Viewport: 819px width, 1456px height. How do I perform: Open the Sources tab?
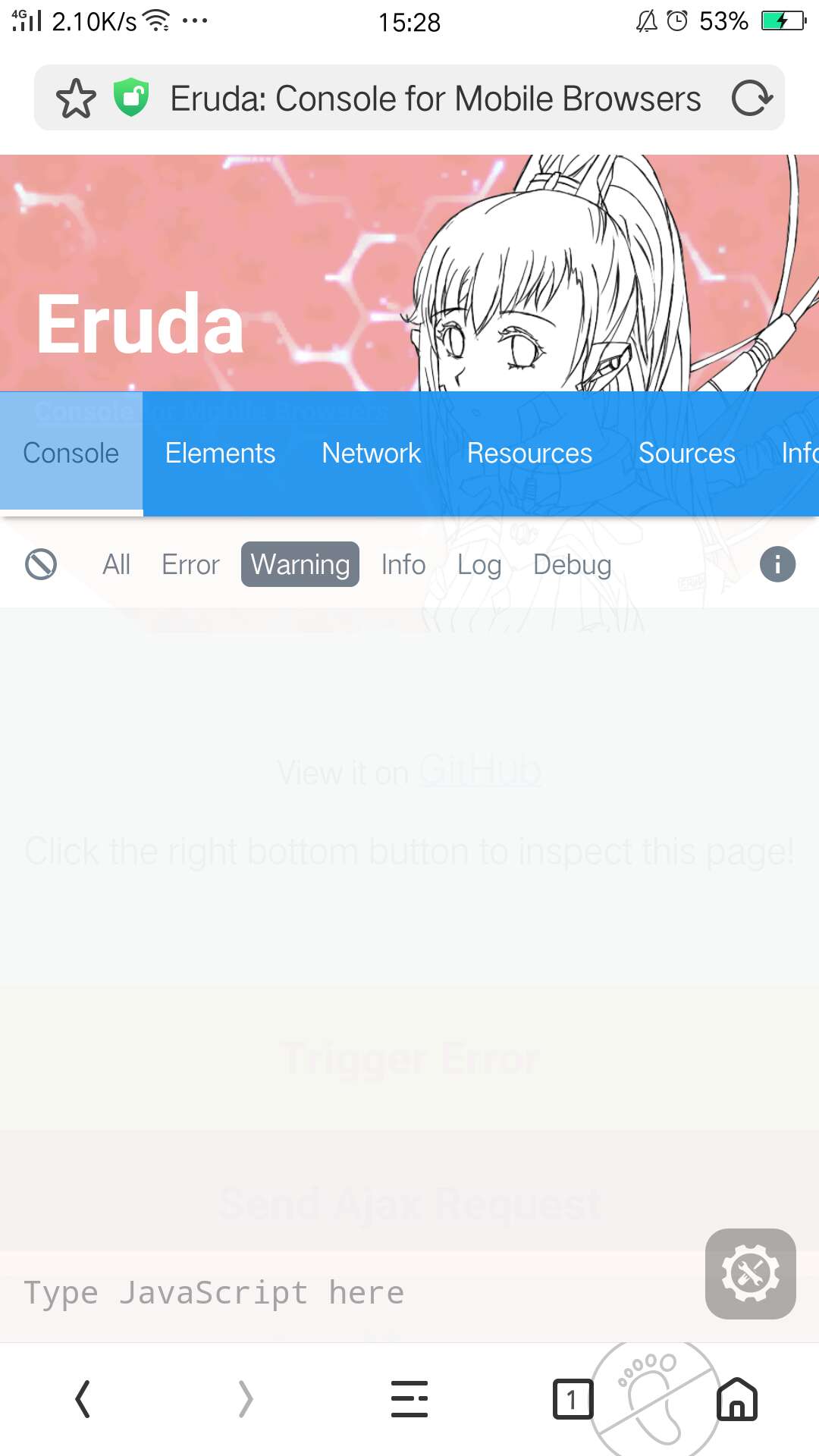point(686,453)
